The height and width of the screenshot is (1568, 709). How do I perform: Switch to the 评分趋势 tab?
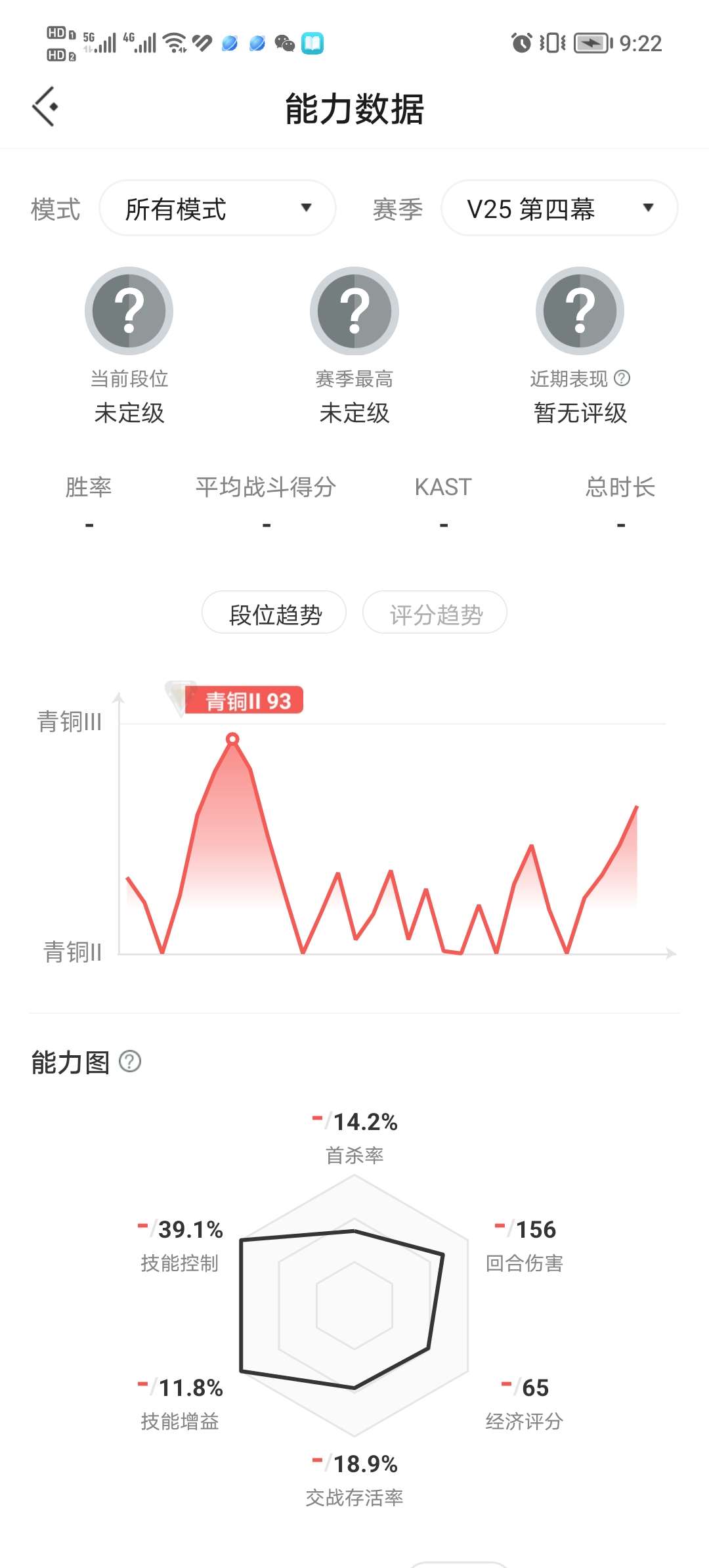coord(435,613)
